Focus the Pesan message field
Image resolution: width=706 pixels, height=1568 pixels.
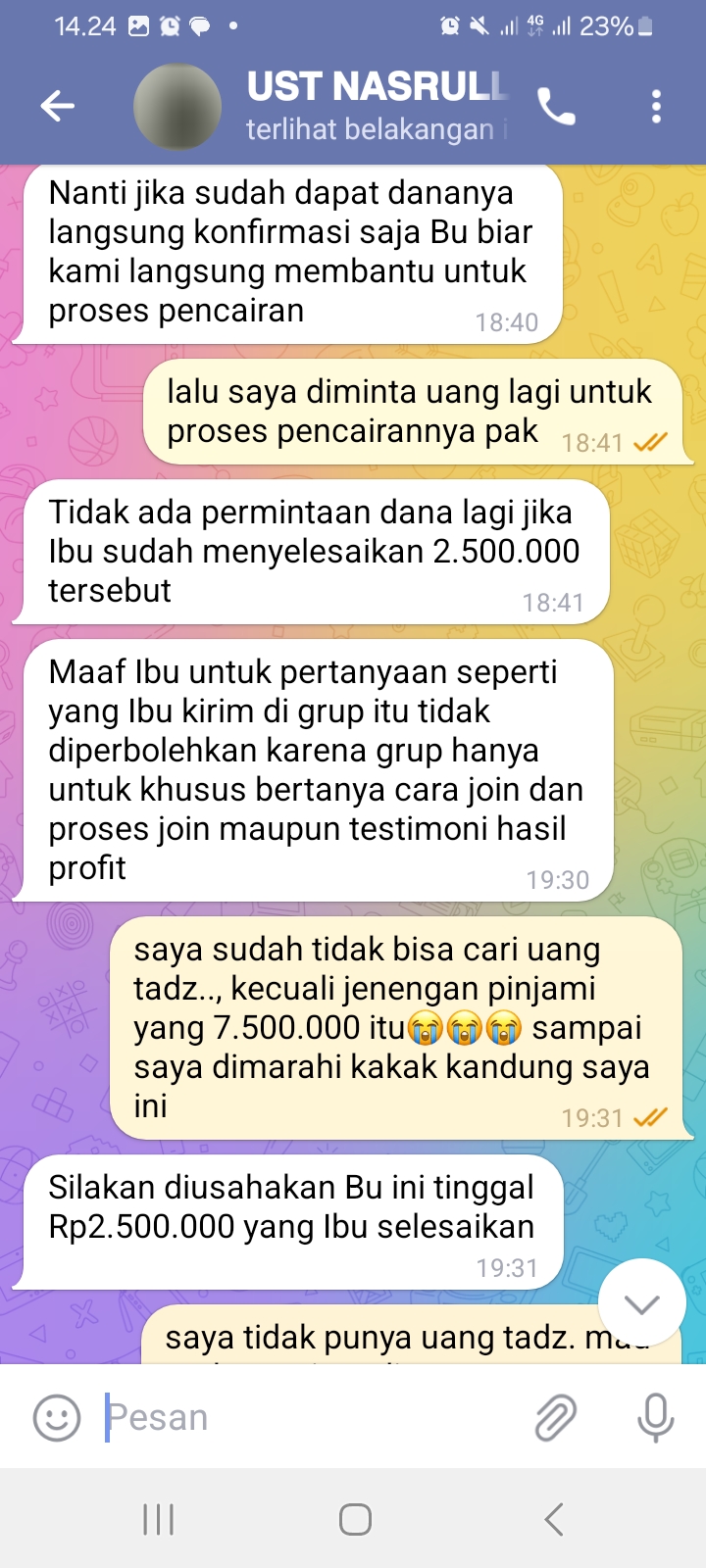pyautogui.click(x=309, y=1417)
